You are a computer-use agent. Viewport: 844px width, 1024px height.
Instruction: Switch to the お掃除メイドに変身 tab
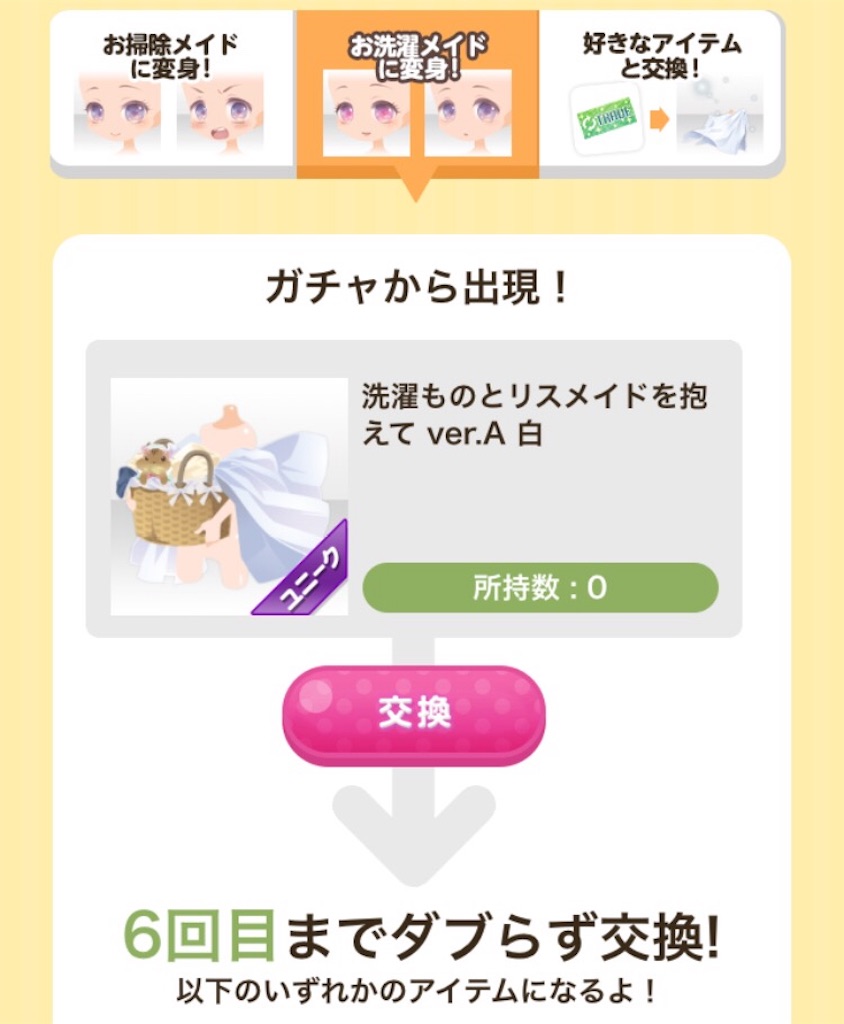172,90
